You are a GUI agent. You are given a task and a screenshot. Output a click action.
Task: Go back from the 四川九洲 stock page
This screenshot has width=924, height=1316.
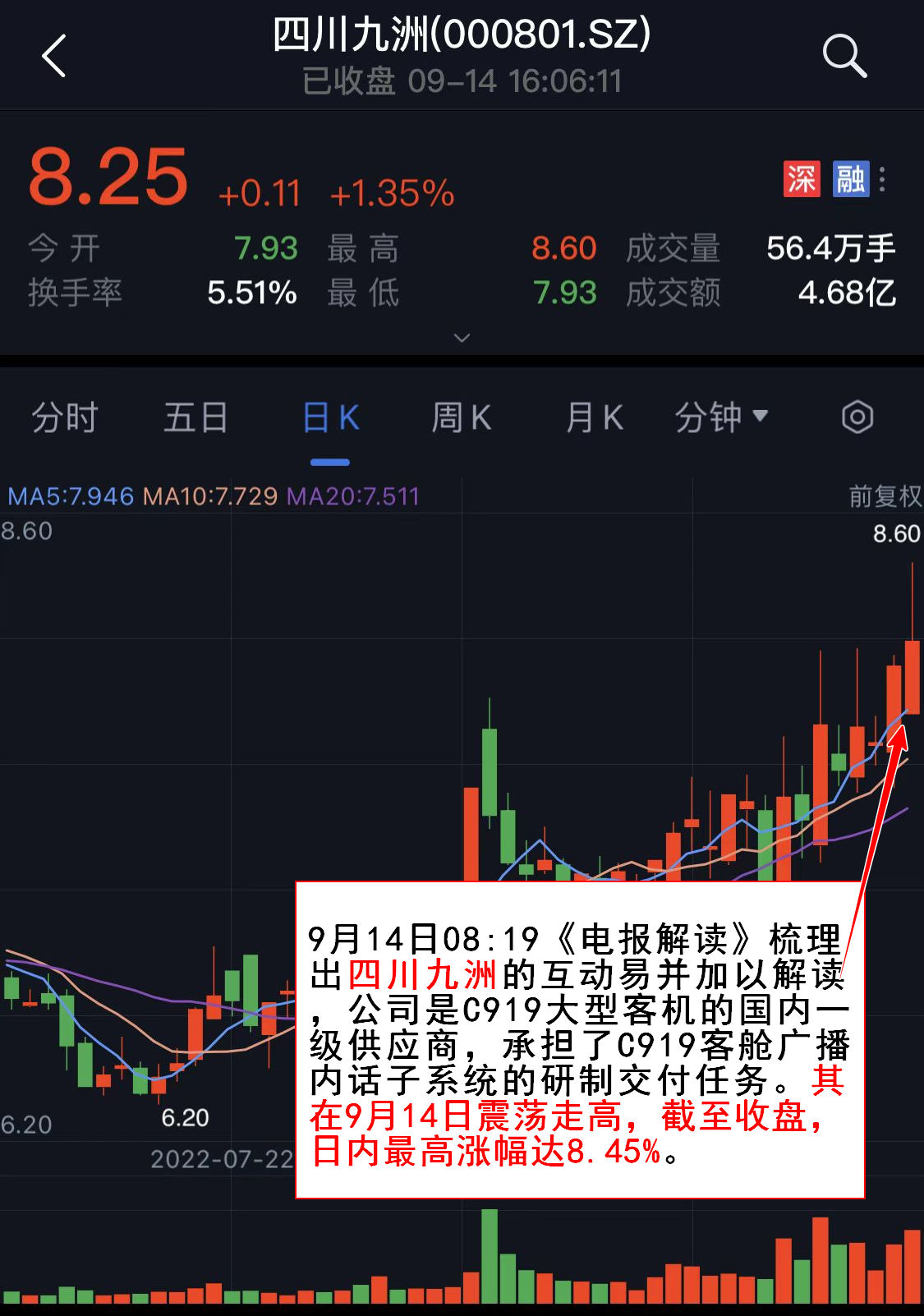[x=54, y=57]
